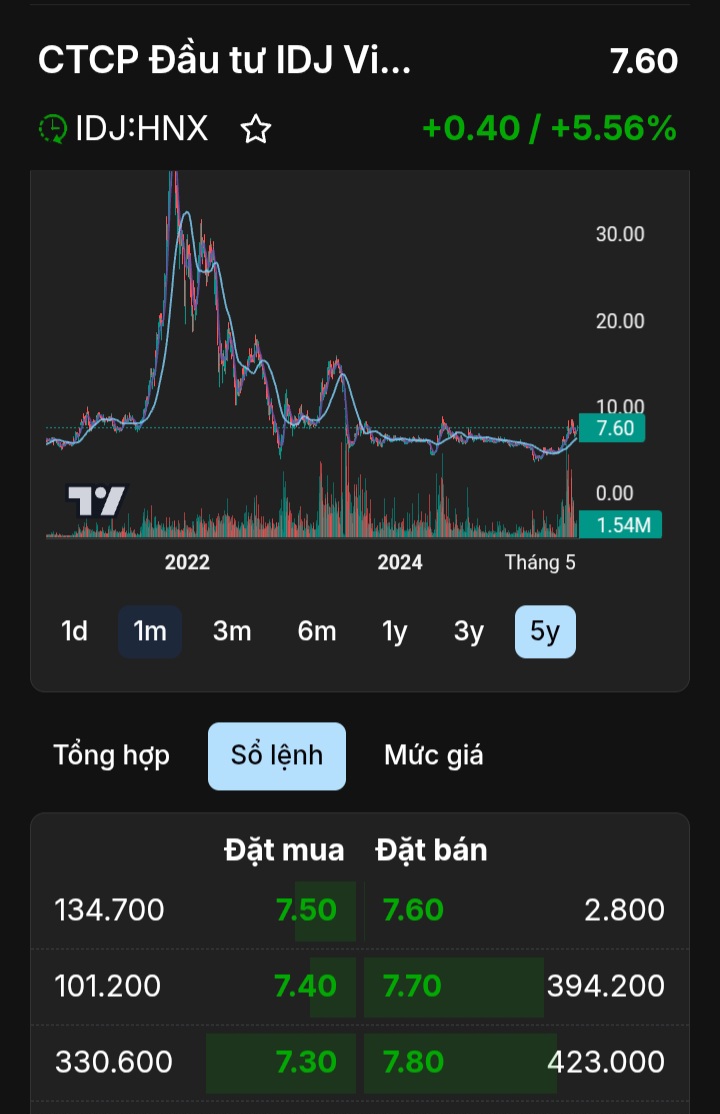The width and height of the screenshot is (720, 1114).
Task: Switch to the Sổ lệnh tab
Action: pyautogui.click(x=277, y=756)
